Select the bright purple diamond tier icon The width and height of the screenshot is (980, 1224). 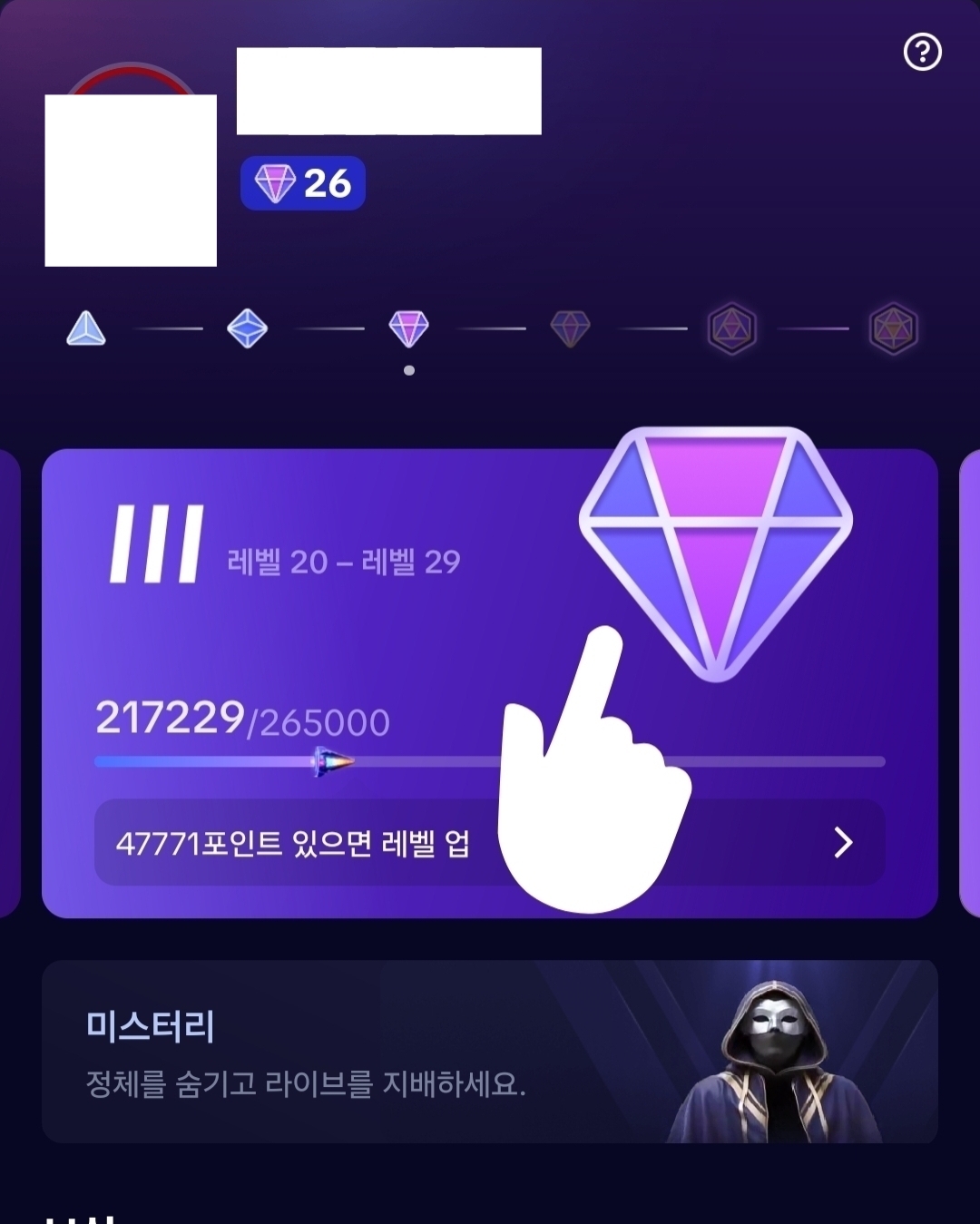[408, 328]
